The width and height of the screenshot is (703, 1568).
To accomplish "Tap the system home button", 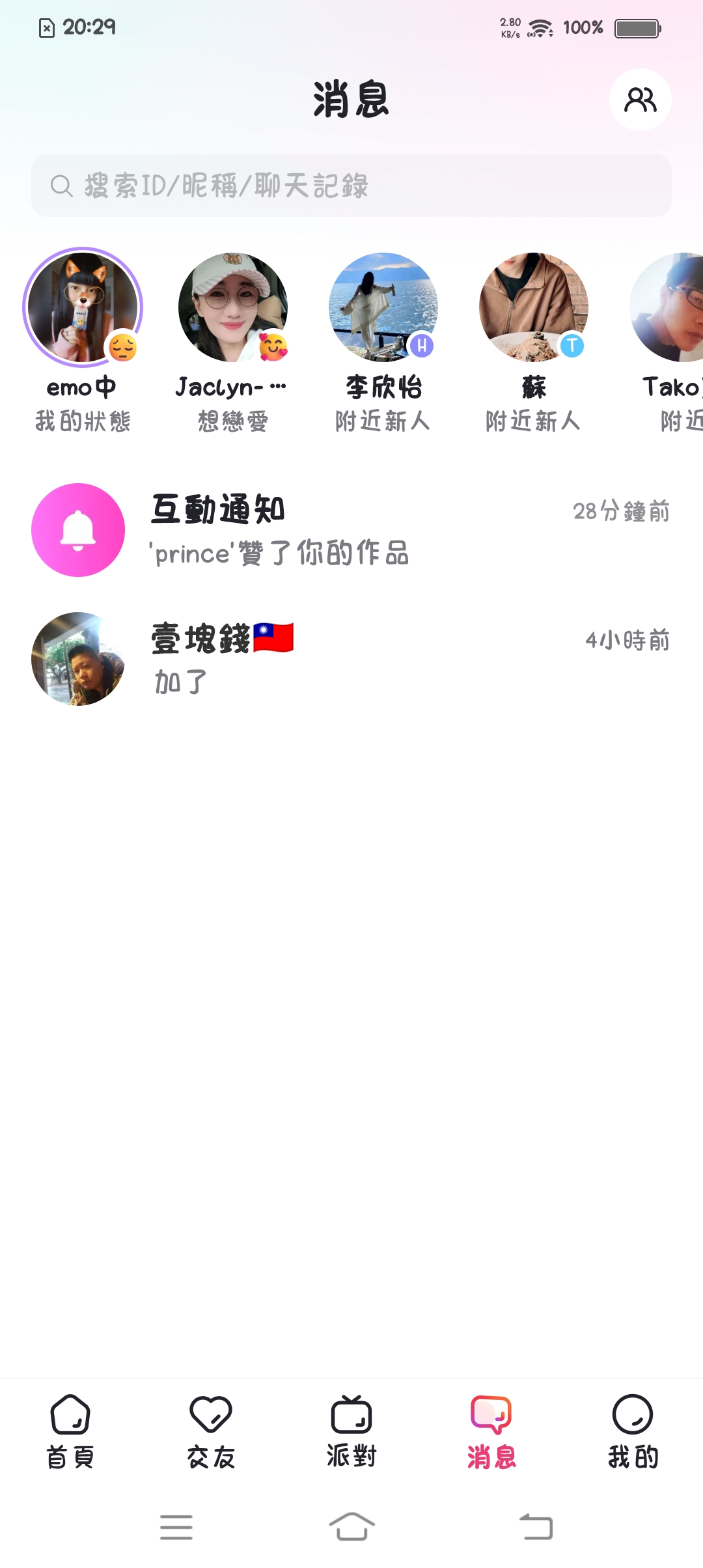I will pos(351,1526).
